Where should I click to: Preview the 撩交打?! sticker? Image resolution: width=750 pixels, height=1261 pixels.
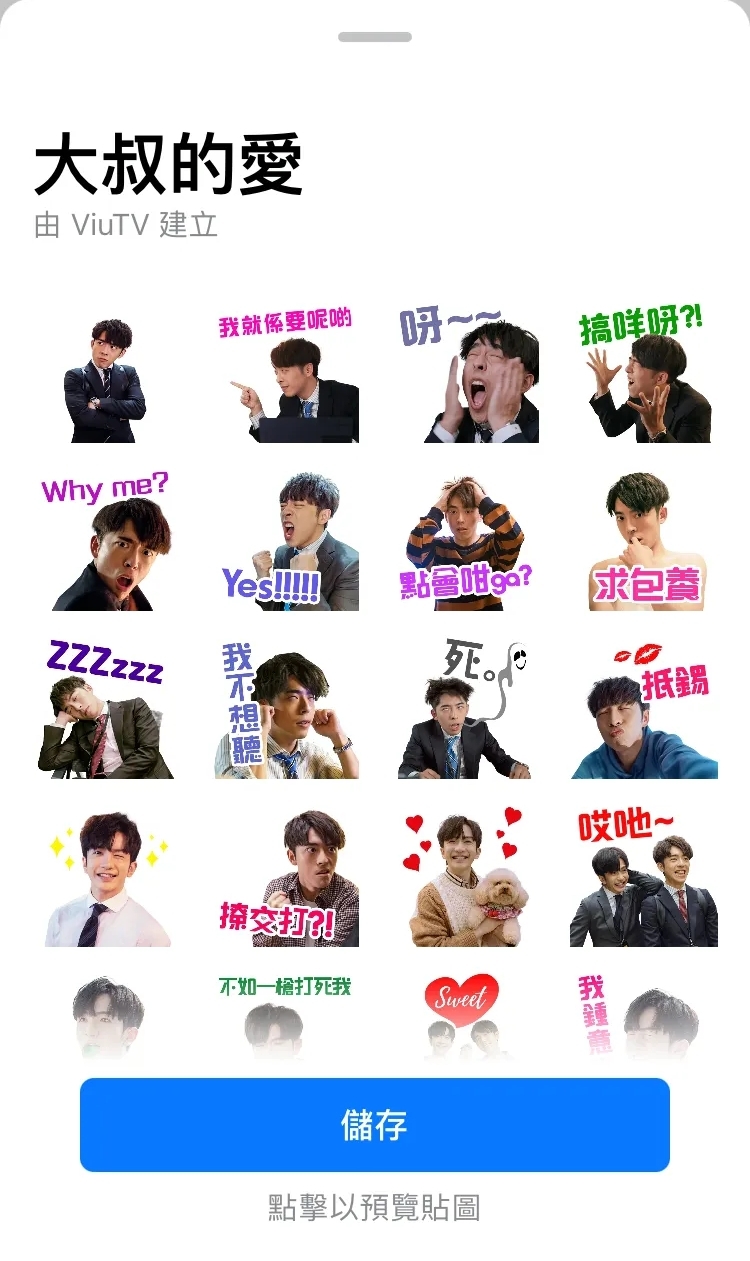(x=287, y=879)
